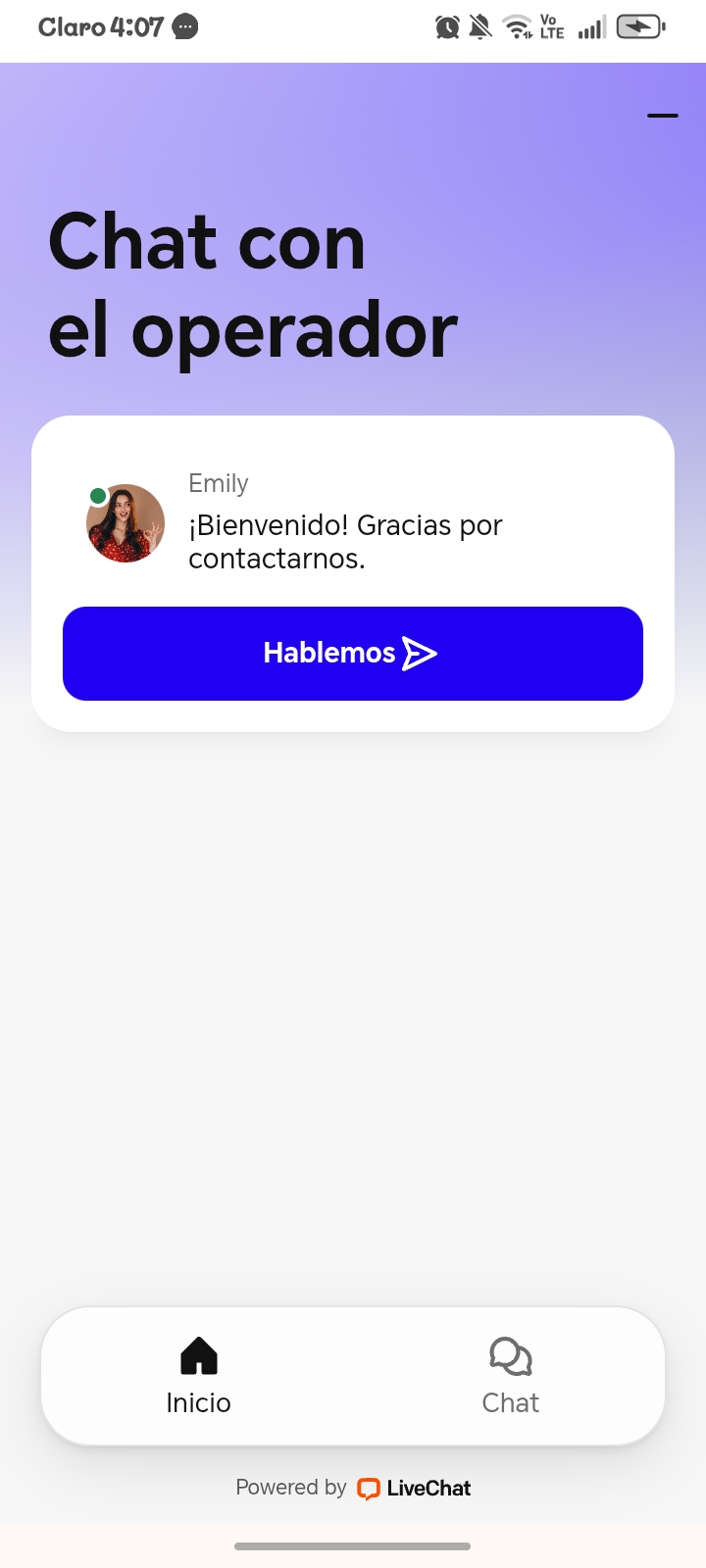Open the Powered by LiveChat link
The width and height of the screenshot is (706, 1568).
tap(354, 1488)
